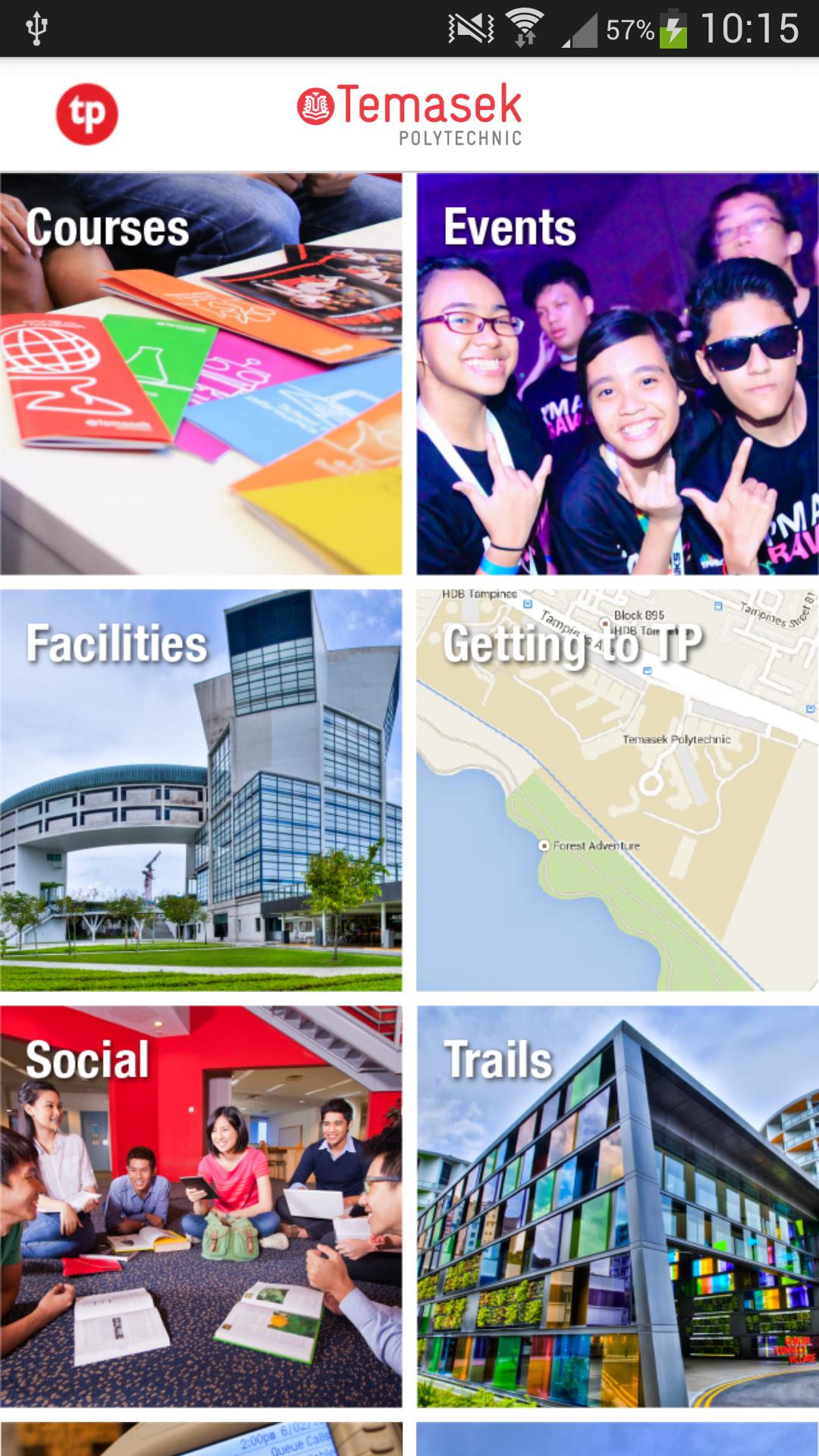This screenshot has width=819, height=1456.
Task: Browse campus Facilities
Action: point(201,790)
